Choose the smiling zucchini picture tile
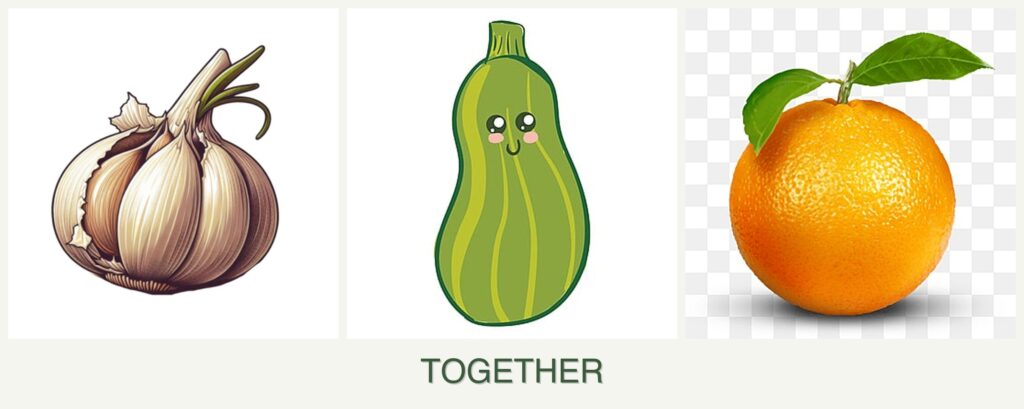 pos(511,174)
